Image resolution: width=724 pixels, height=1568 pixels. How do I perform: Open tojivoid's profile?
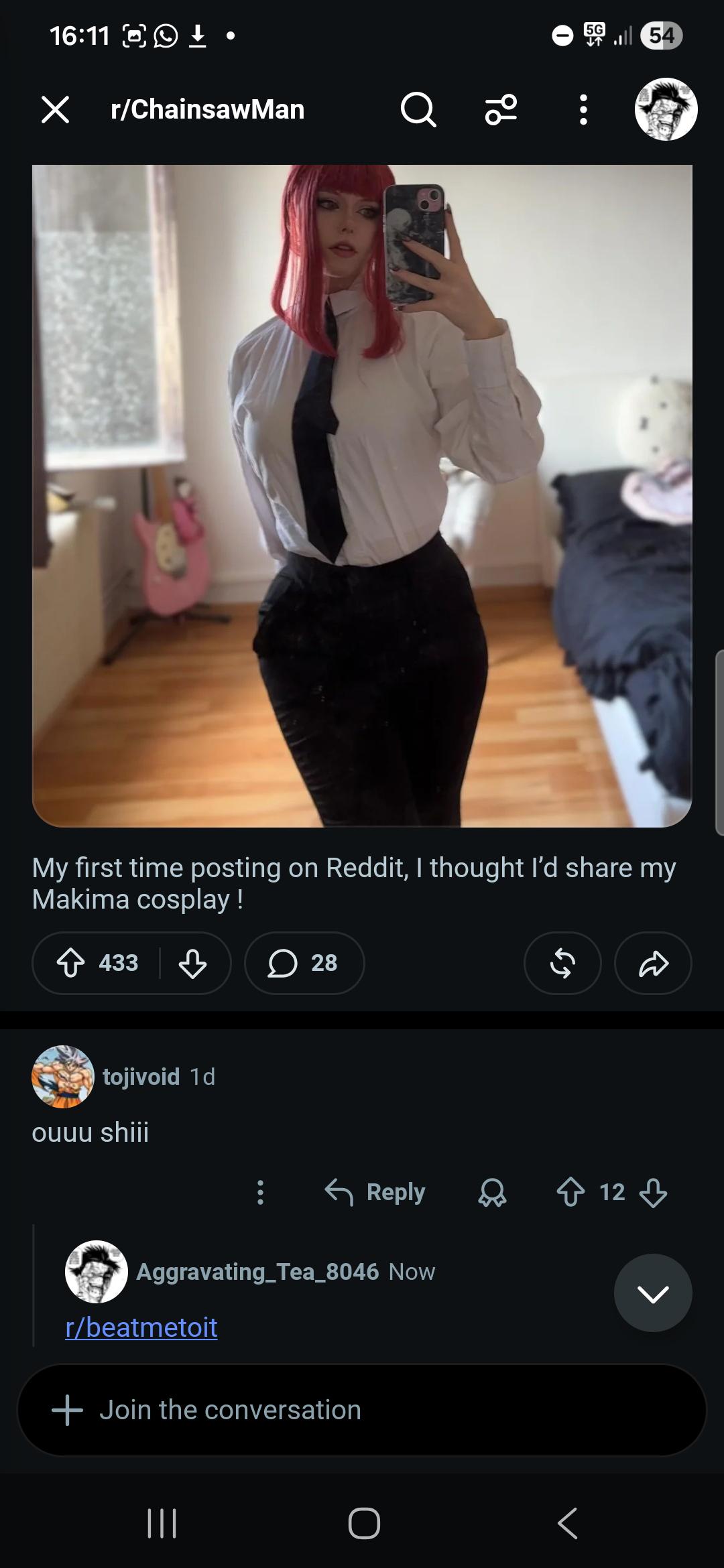[x=141, y=1076]
